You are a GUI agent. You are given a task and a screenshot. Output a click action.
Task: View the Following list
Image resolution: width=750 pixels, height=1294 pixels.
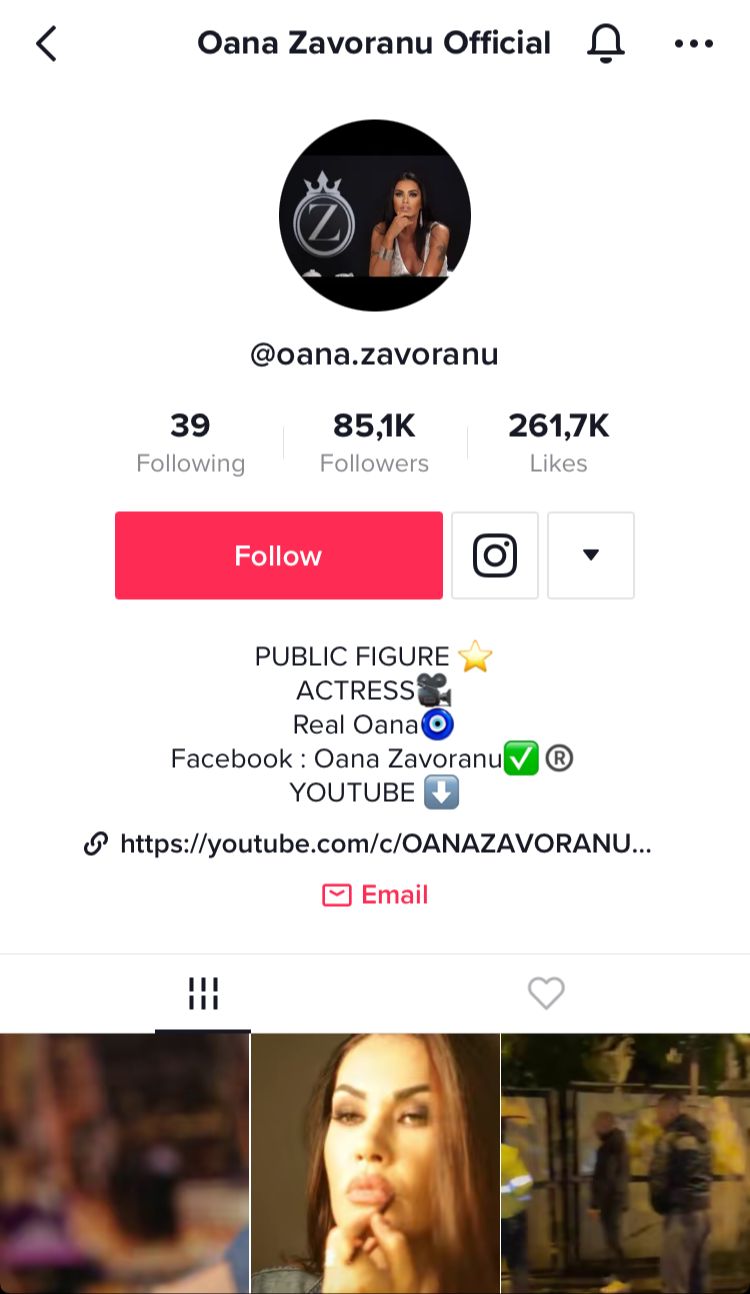(x=190, y=443)
